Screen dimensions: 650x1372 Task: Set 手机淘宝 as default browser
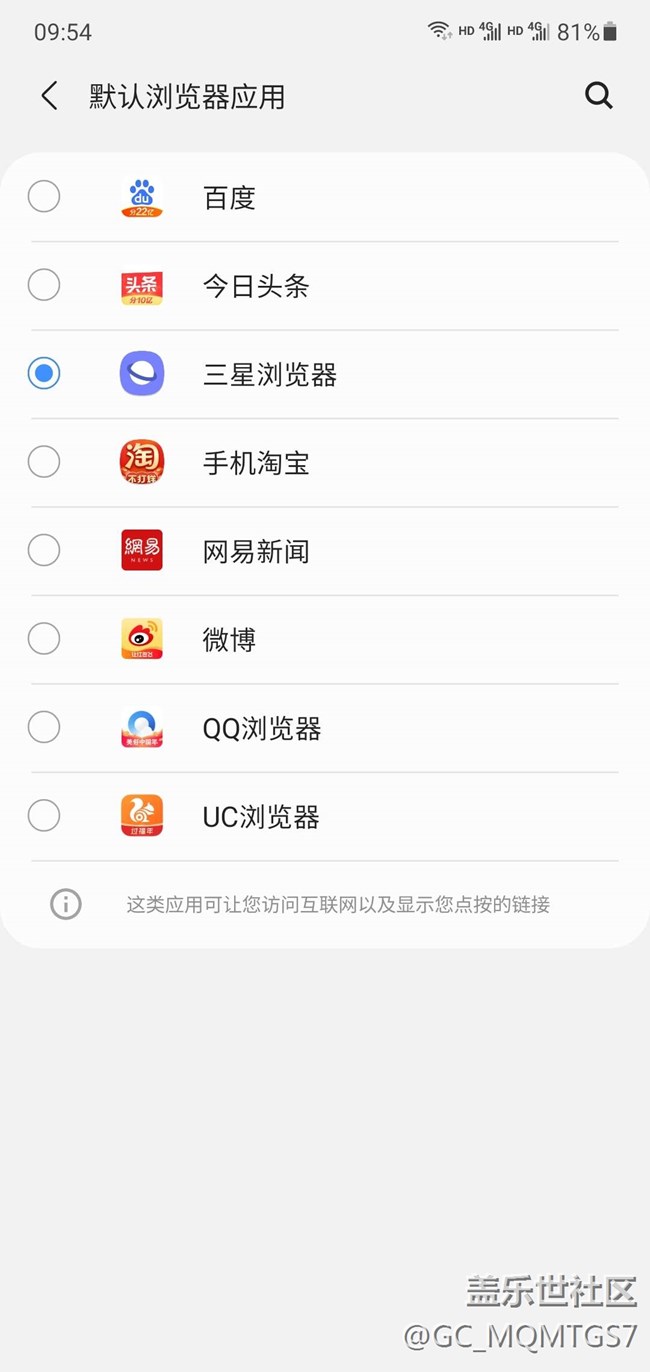pyautogui.click(x=44, y=462)
